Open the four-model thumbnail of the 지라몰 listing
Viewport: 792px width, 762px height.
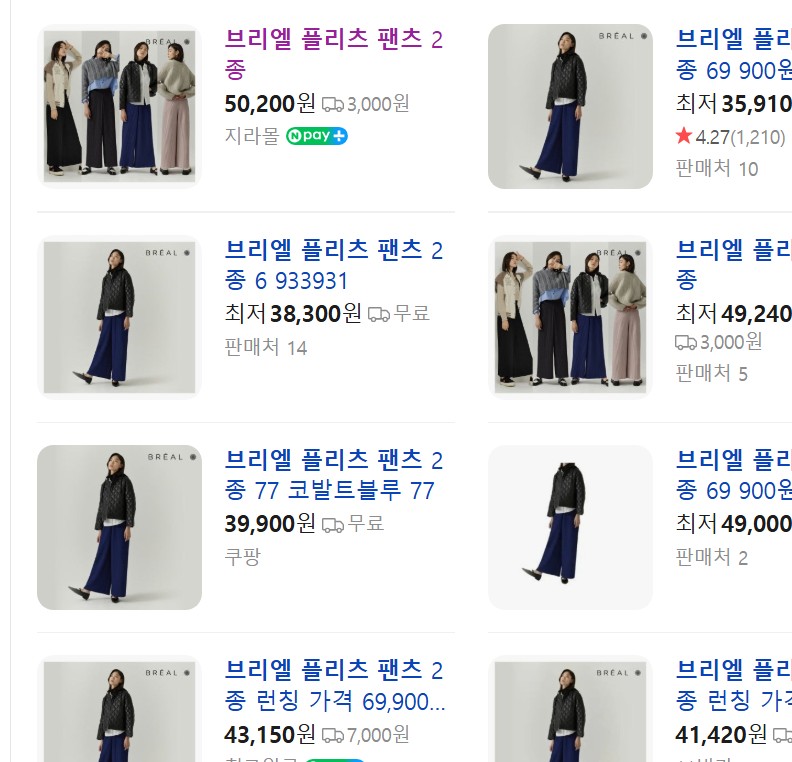tap(119, 106)
